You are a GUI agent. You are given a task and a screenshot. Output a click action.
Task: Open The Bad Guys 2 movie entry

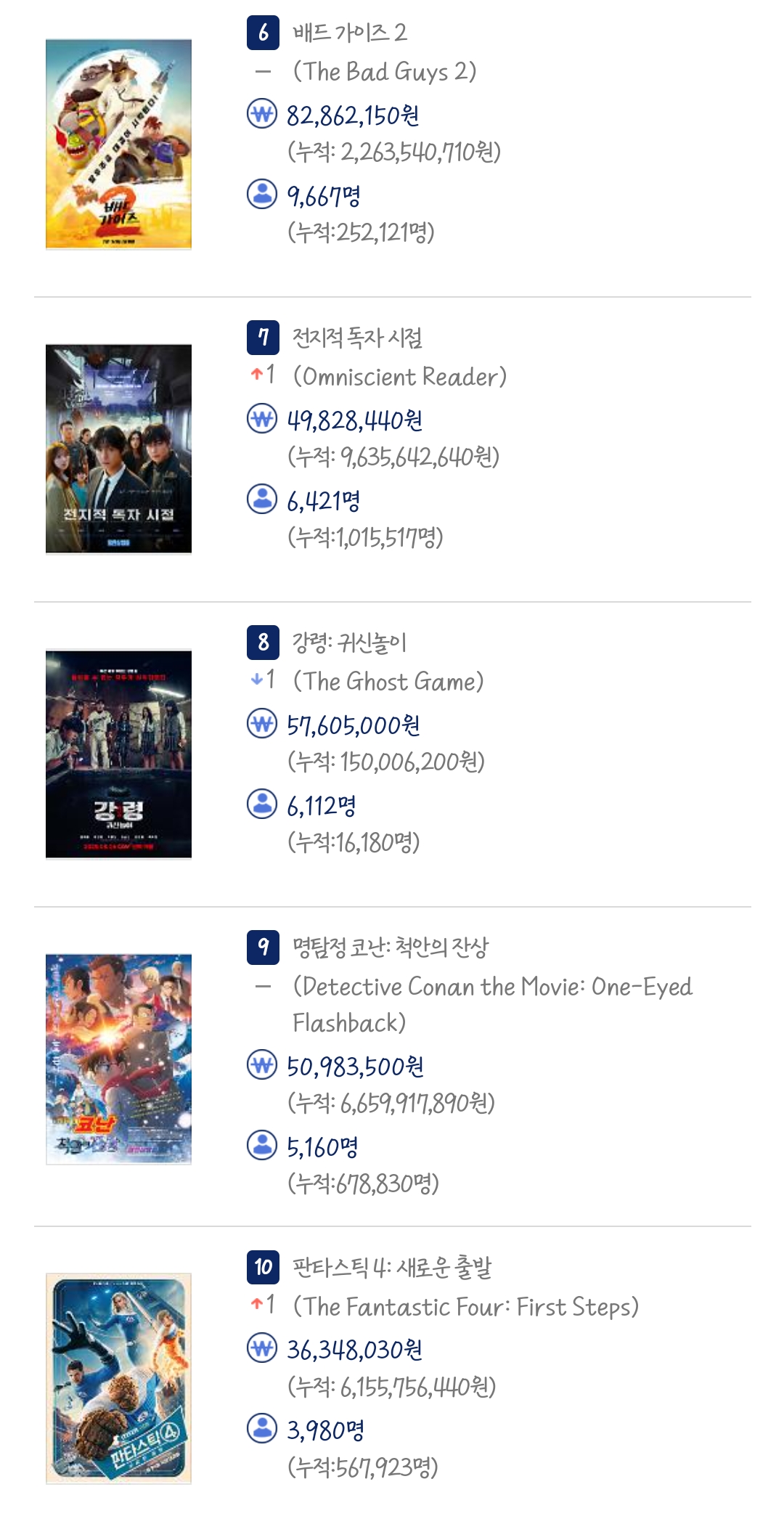(x=349, y=33)
